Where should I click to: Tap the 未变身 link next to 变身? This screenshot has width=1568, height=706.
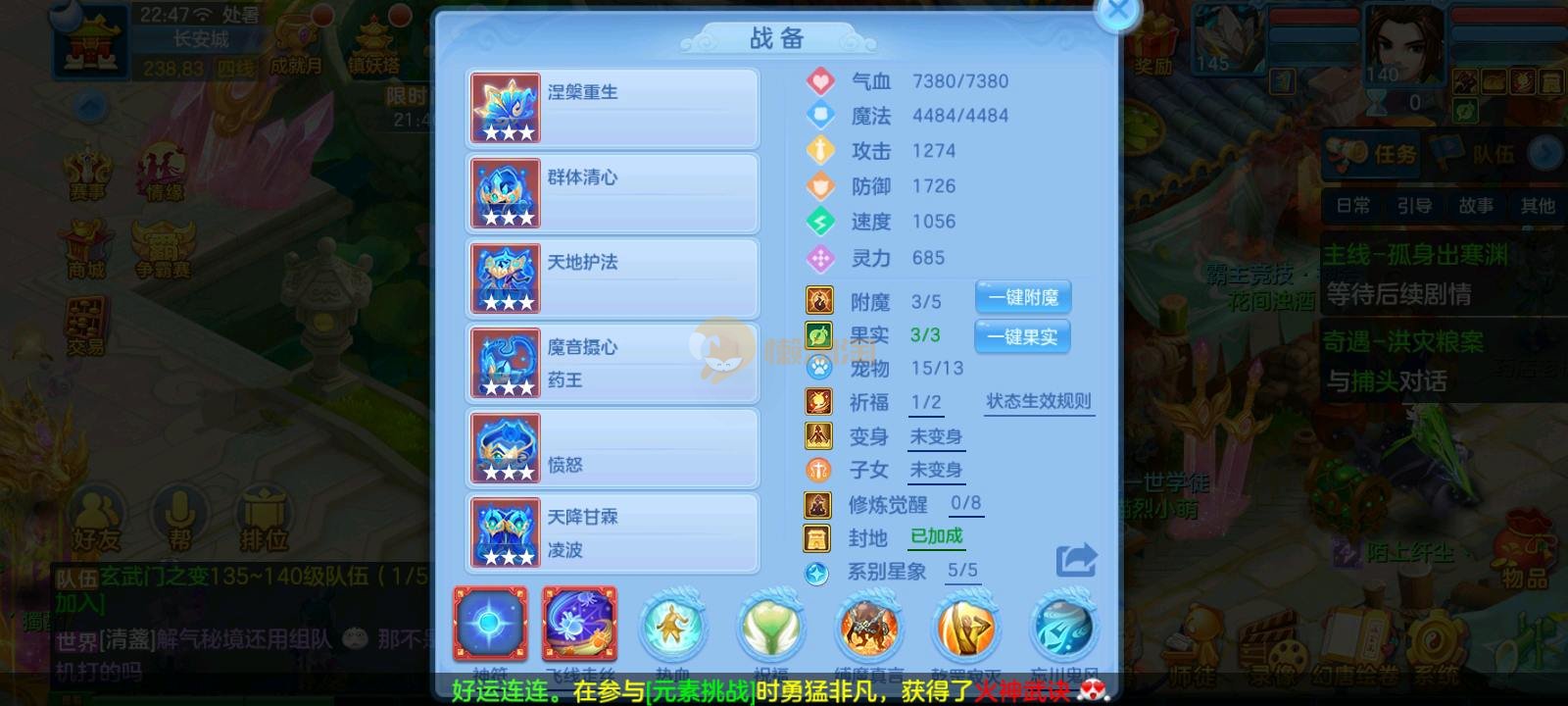pos(936,436)
